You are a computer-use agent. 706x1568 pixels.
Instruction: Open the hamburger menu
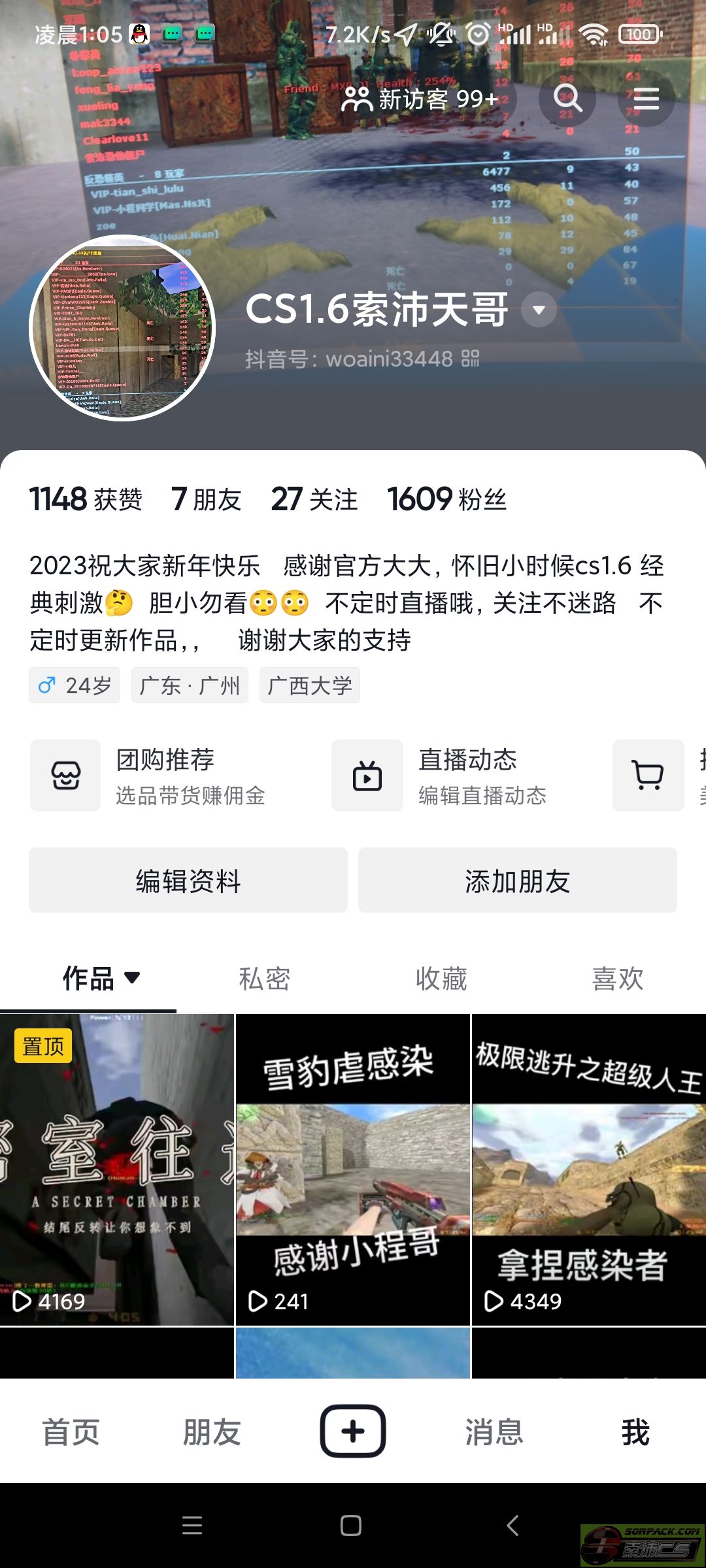tap(646, 99)
